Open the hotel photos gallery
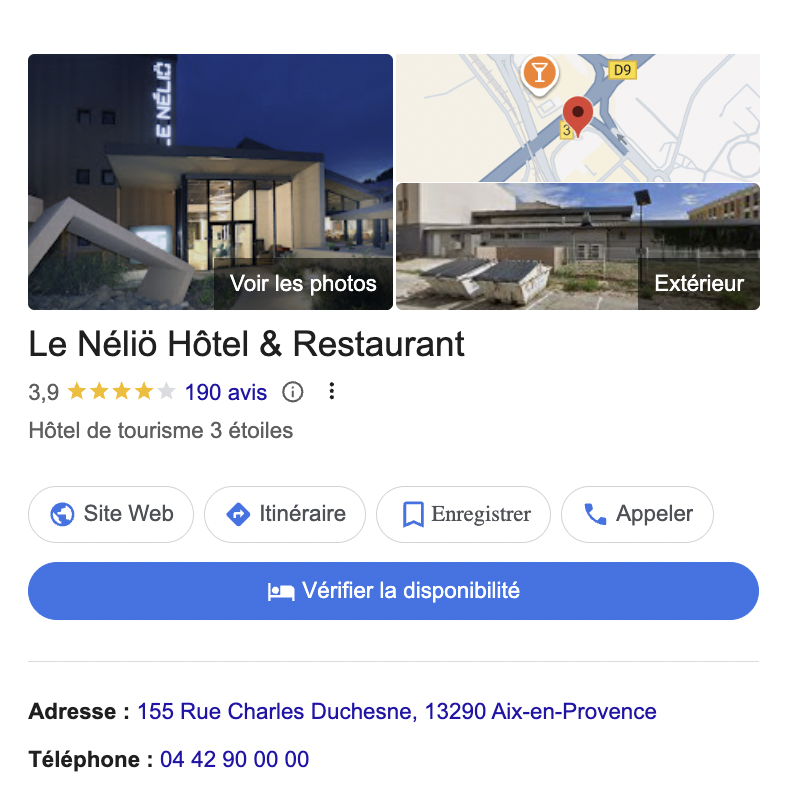This screenshot has width=798, height=798. [x=210, y=182]
